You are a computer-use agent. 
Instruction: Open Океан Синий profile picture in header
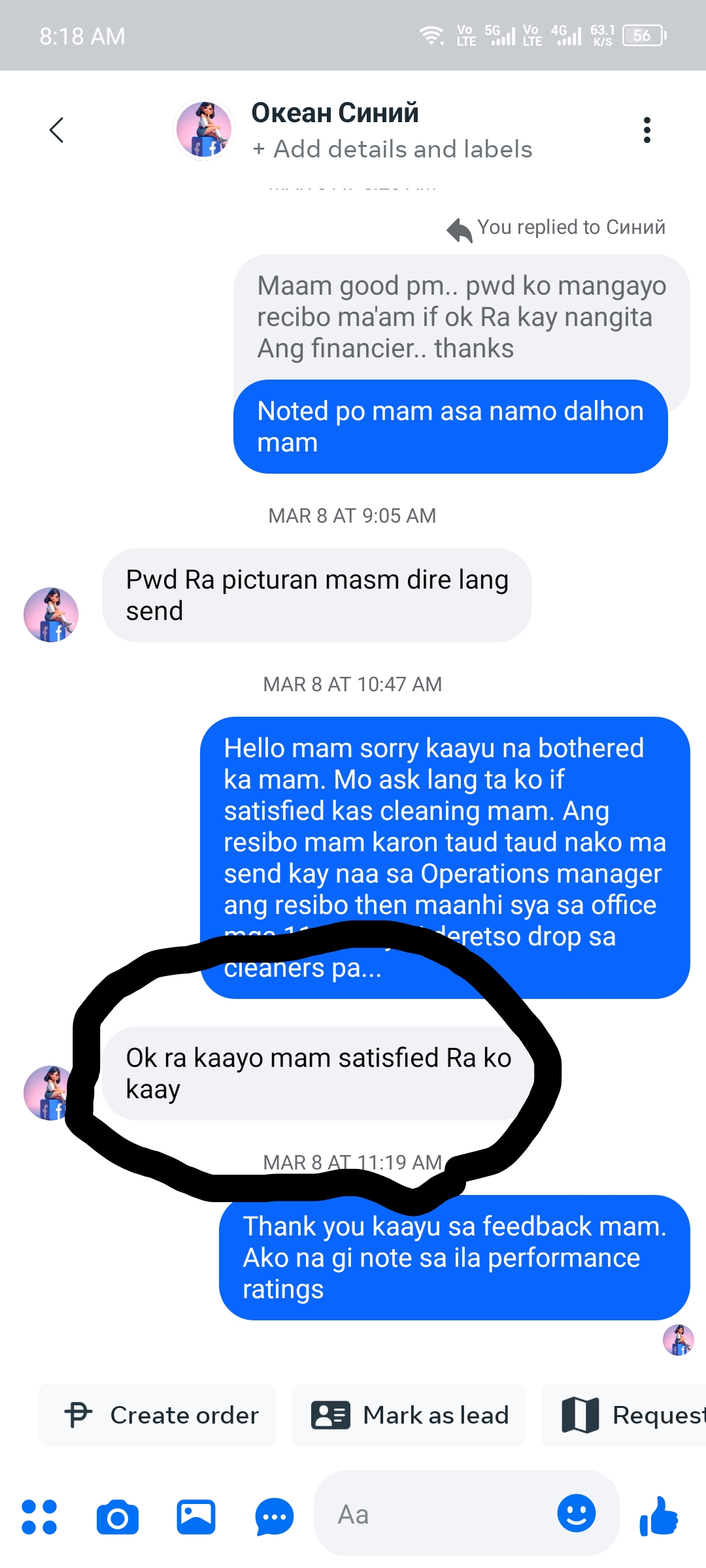[204, 130]
